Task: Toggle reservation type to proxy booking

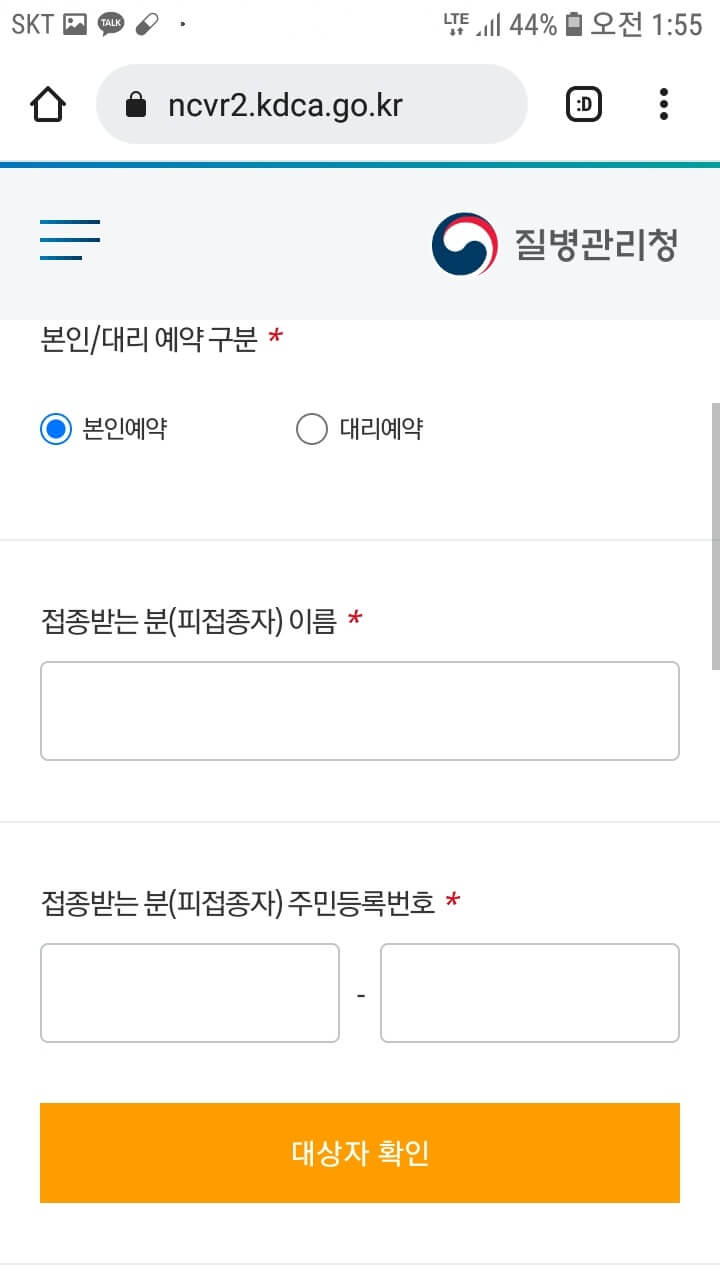Action: click(x=312, y=428)
